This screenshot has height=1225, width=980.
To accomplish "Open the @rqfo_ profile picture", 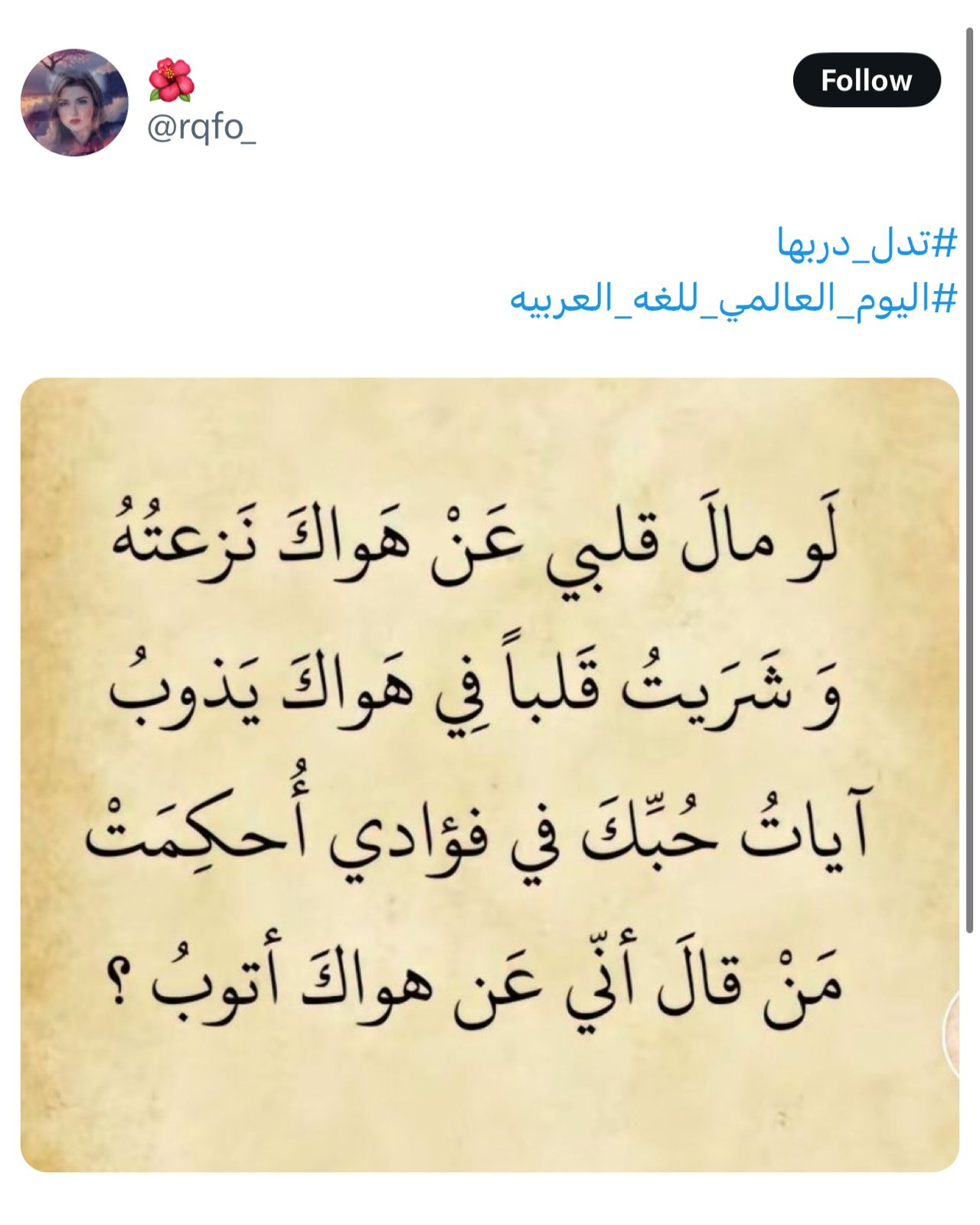I will [x=74, y=103].
